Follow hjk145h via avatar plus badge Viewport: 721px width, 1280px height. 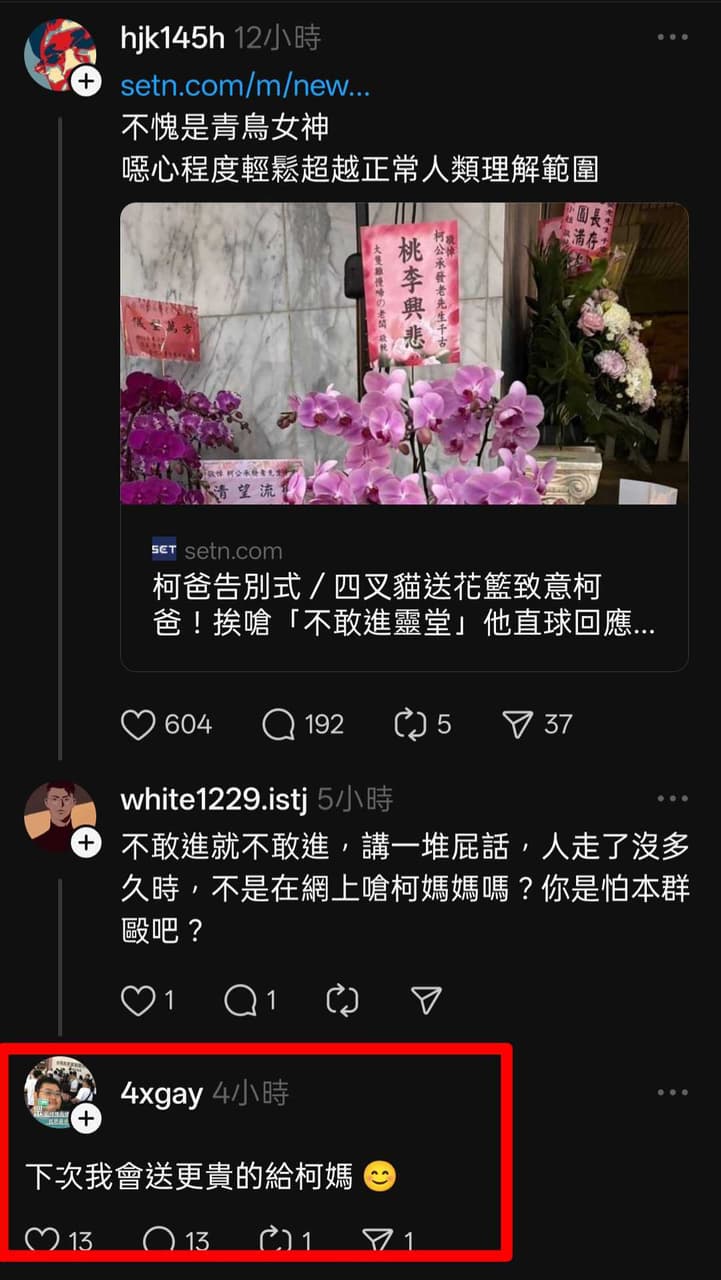(86, 82)
